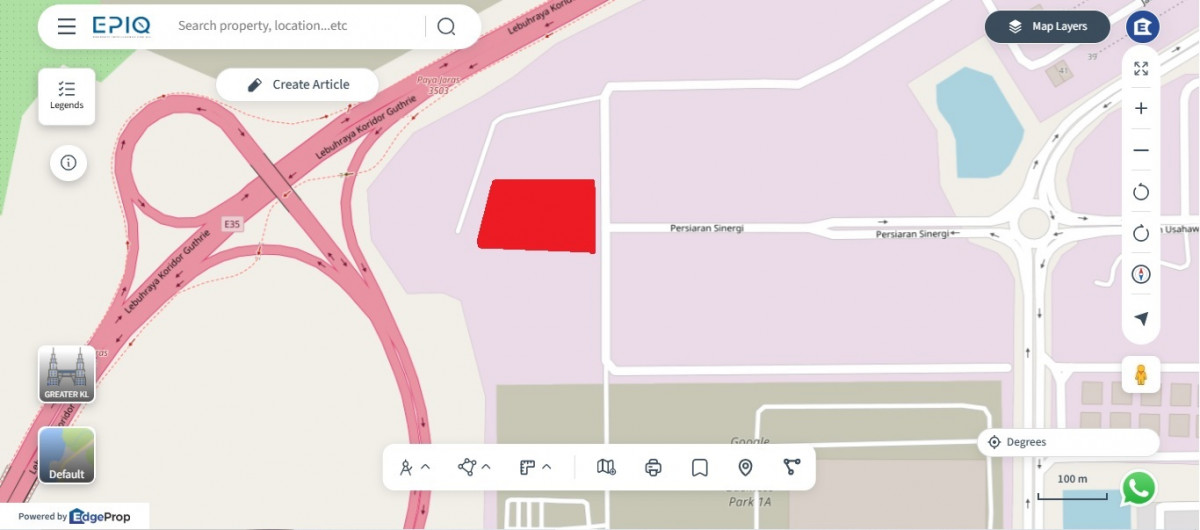
Task: Open the hamburger menu
Action: click(66, 27)
